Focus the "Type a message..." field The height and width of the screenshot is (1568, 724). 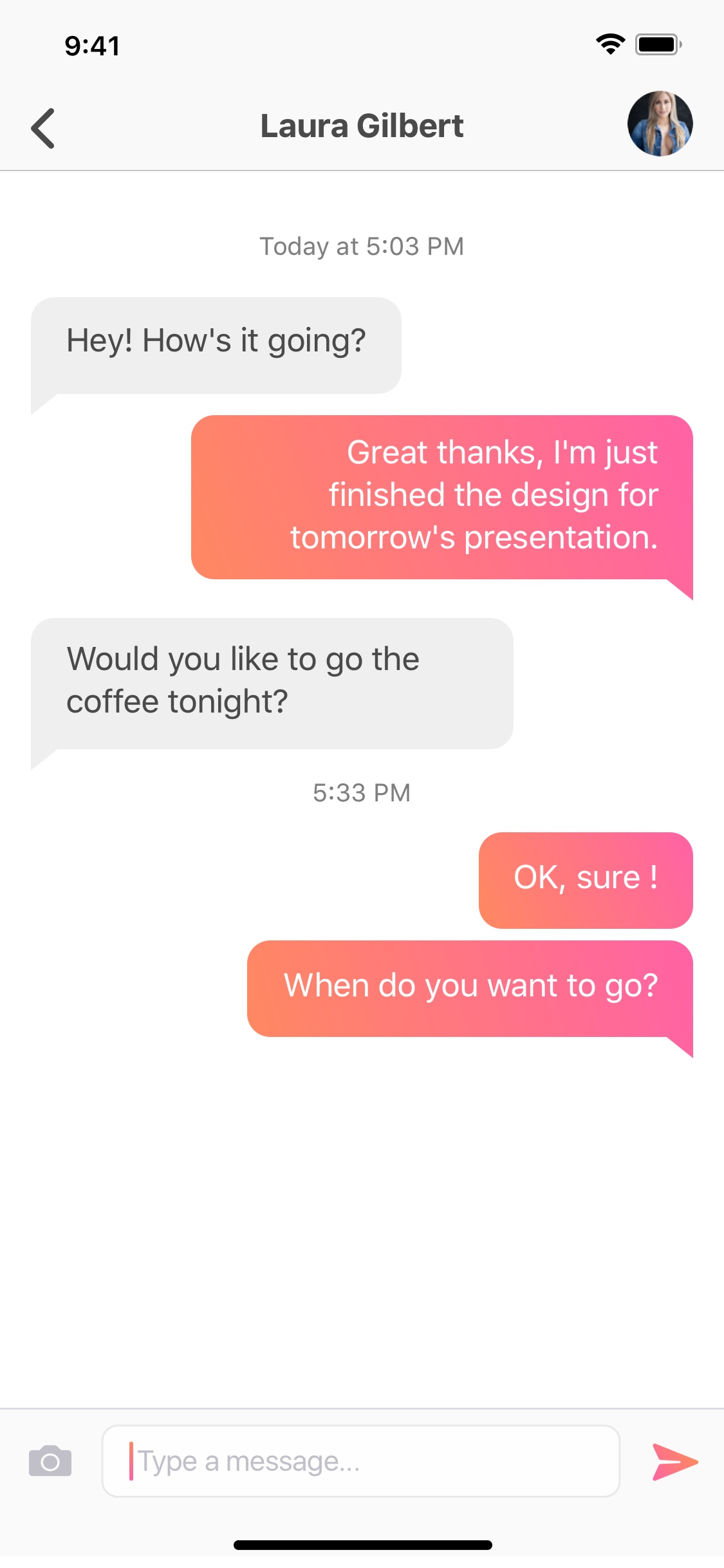tap(361, 1461)
